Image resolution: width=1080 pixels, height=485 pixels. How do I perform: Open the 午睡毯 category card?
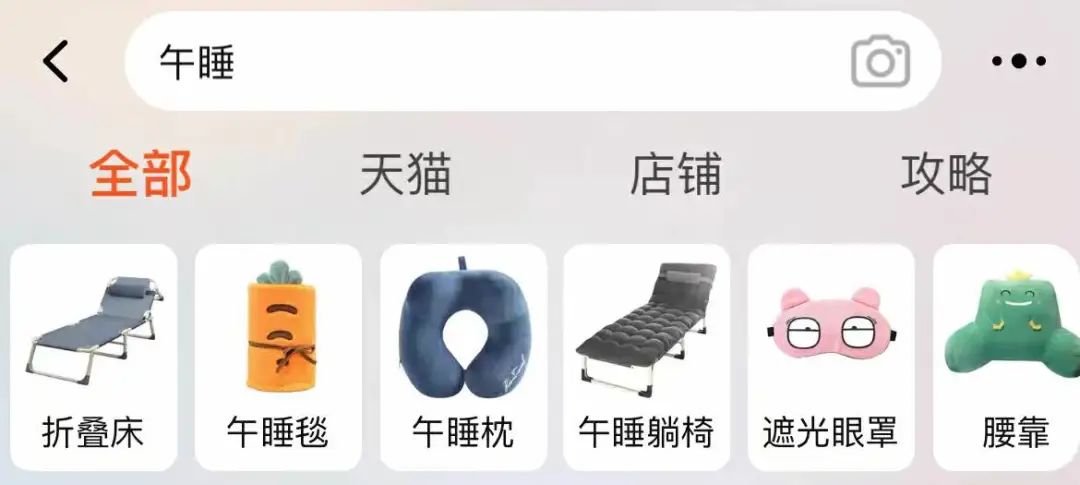(278, 357)
